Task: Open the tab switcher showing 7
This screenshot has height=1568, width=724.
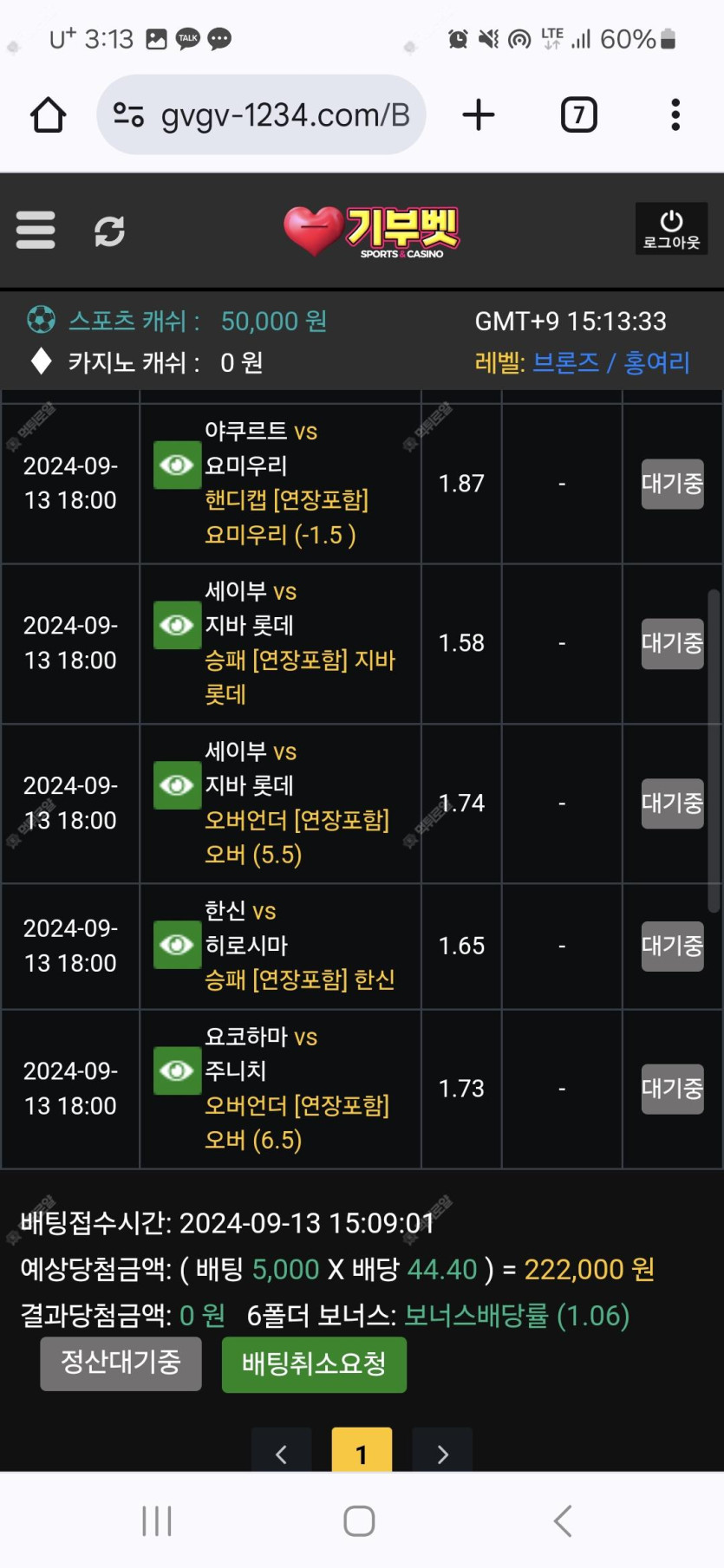Action: coord(578,114)
